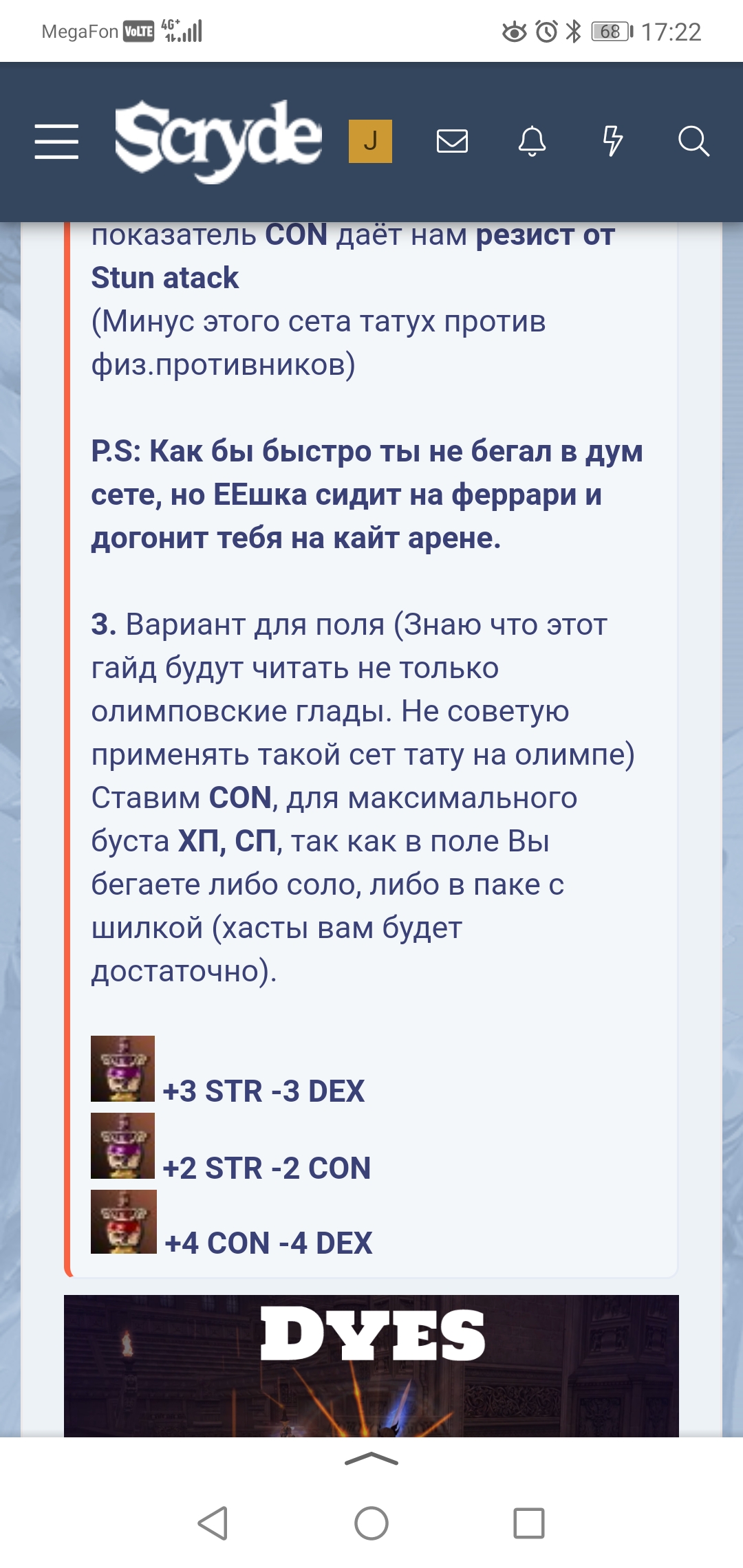Open the search with the magnifier icon
Viewport: 743px width, 1568px height.
pos(696,141)
